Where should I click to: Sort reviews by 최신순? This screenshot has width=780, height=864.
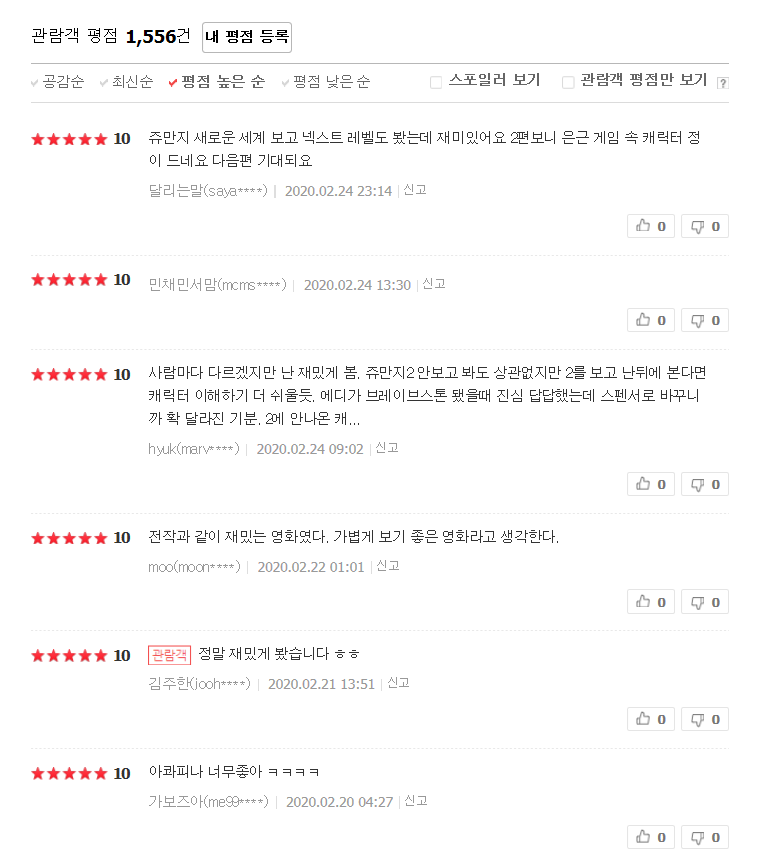(x=132, y=82)
